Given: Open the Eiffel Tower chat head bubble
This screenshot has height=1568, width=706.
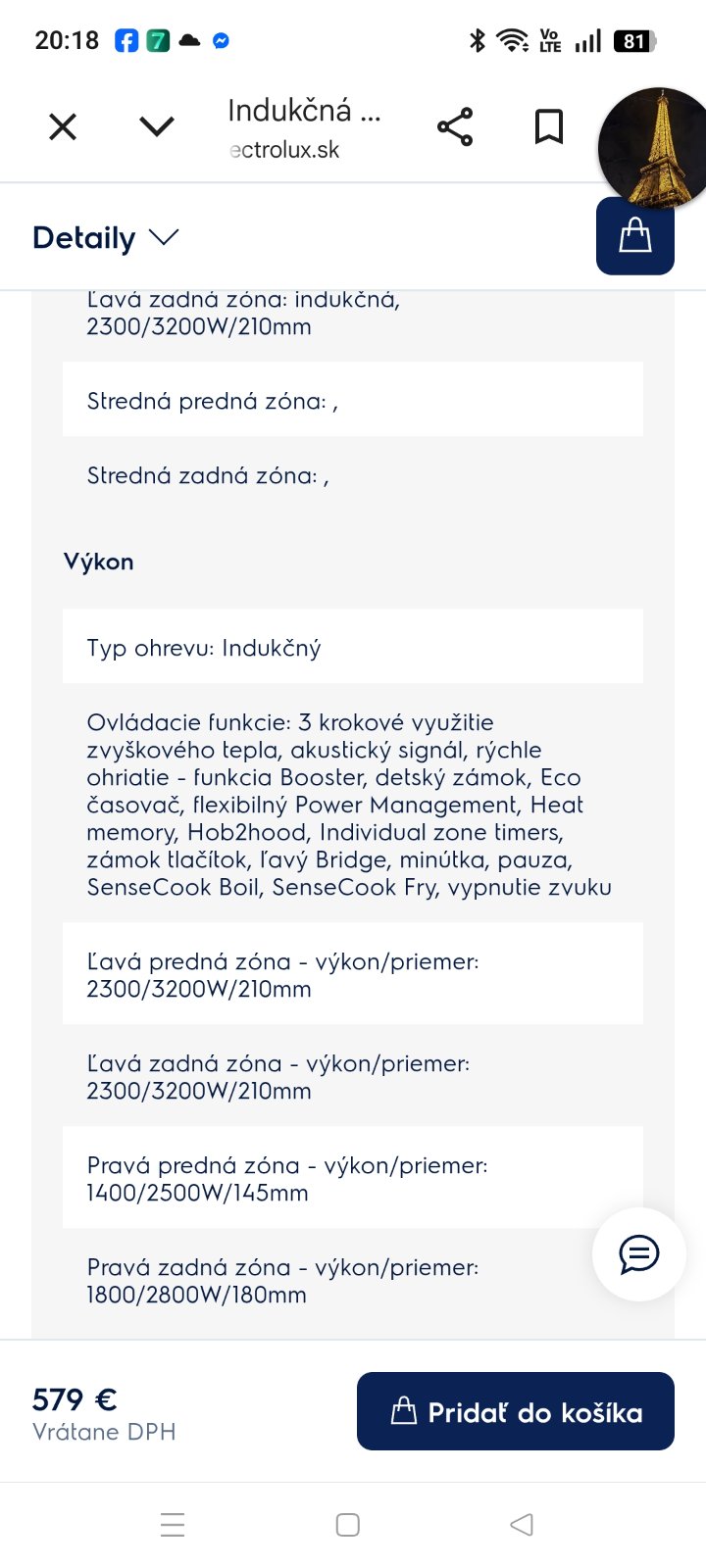Looking at the screenshot, I should (653, 147).
